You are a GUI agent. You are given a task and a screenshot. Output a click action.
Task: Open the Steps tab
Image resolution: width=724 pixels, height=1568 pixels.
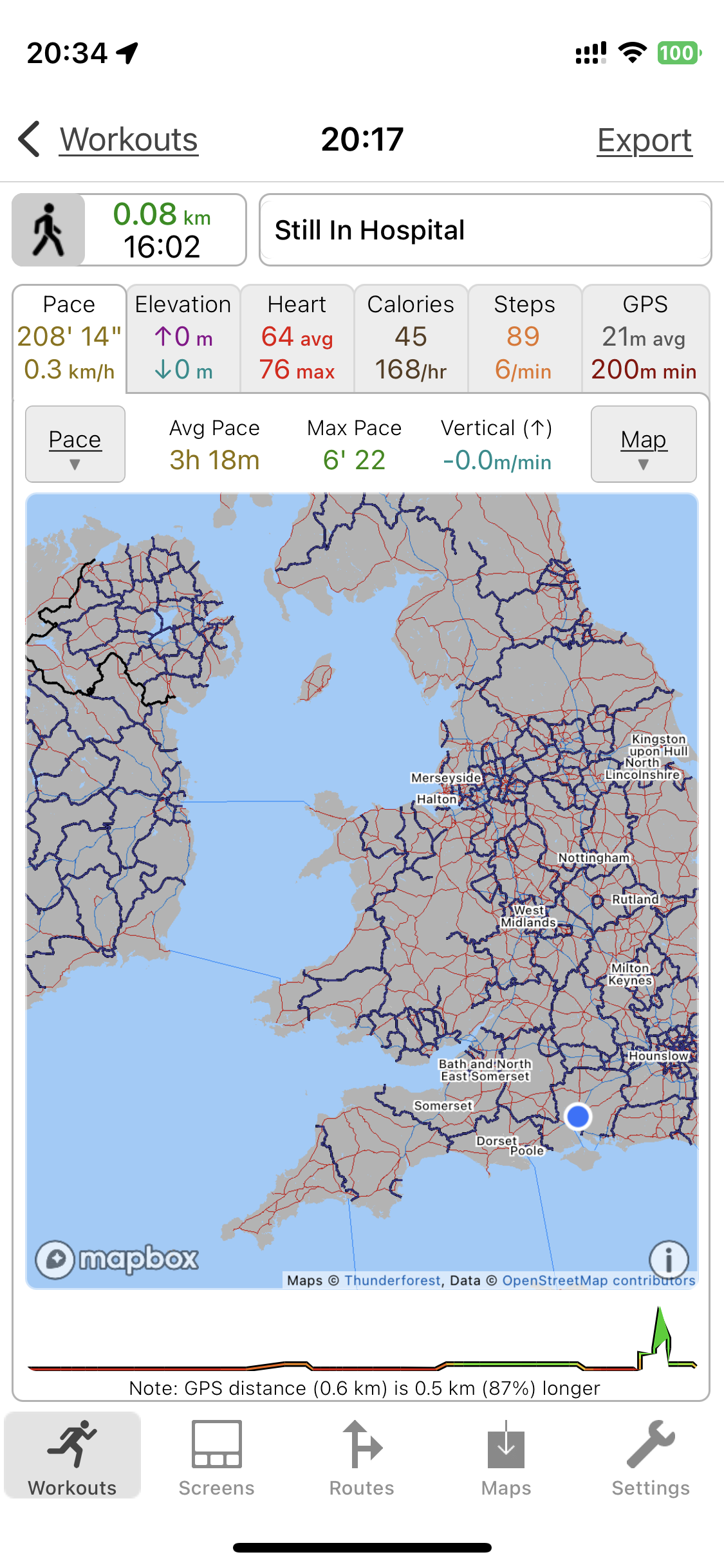(x=524, y=338)
